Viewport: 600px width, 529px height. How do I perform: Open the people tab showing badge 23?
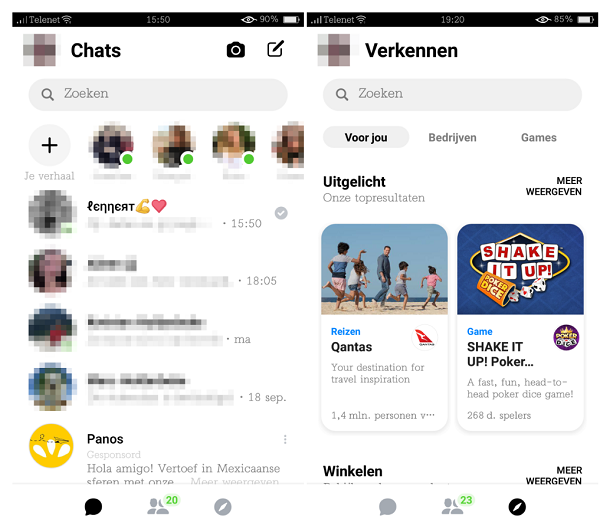tap(453, 507)
